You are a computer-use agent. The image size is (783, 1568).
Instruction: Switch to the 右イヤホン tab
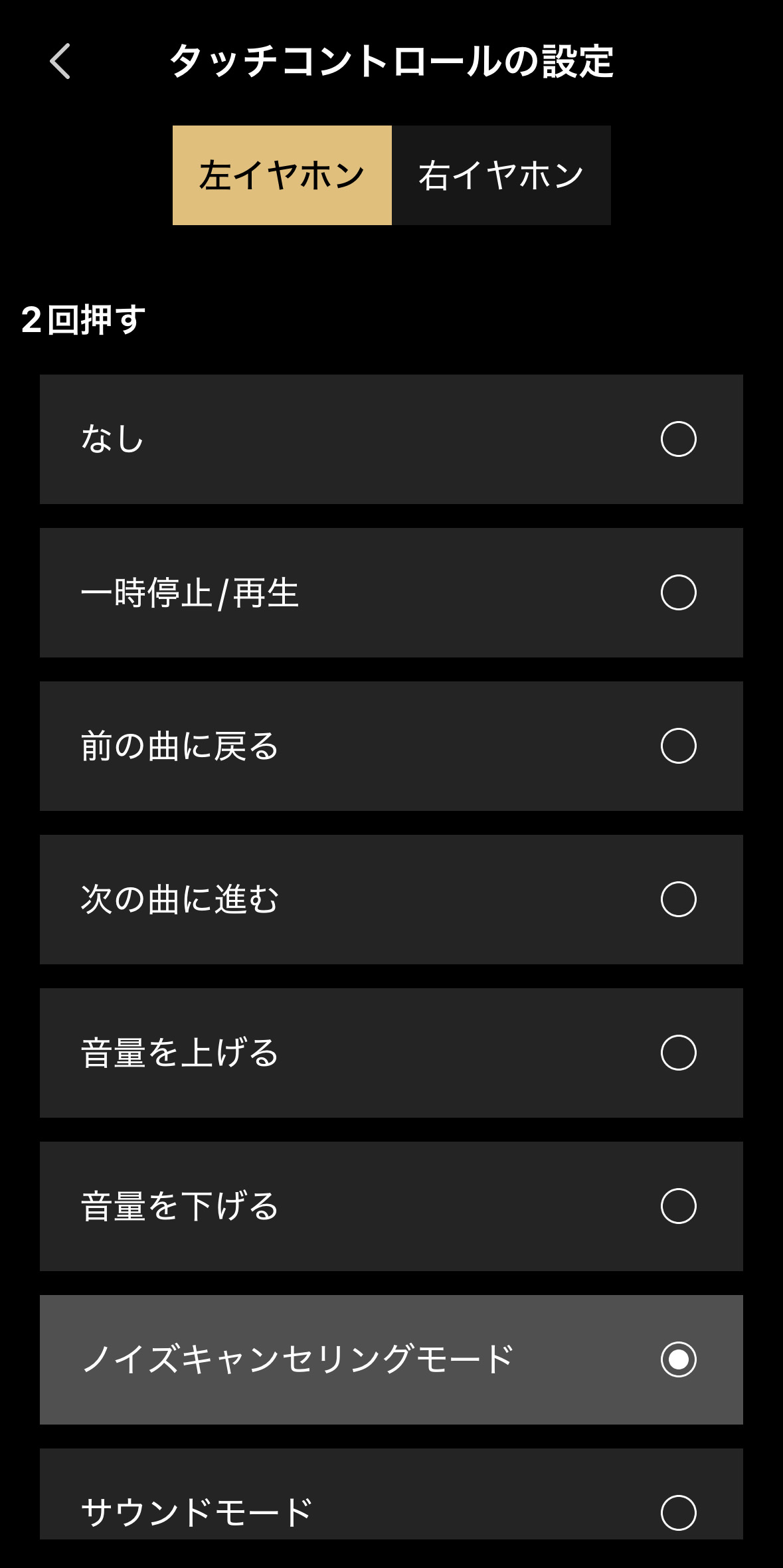tap(501, 174)
